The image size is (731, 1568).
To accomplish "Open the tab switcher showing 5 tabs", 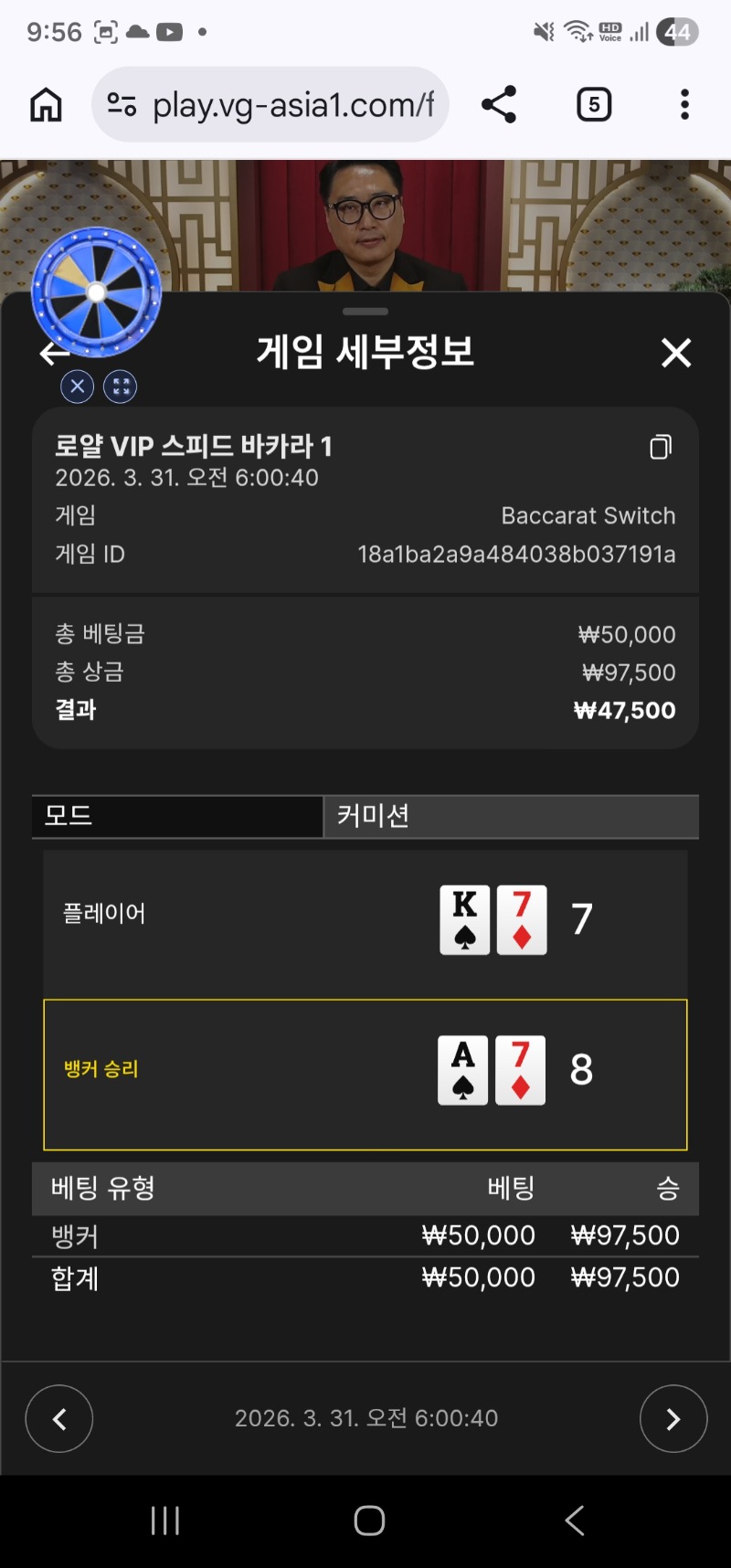I will click(x=594, y=105).
